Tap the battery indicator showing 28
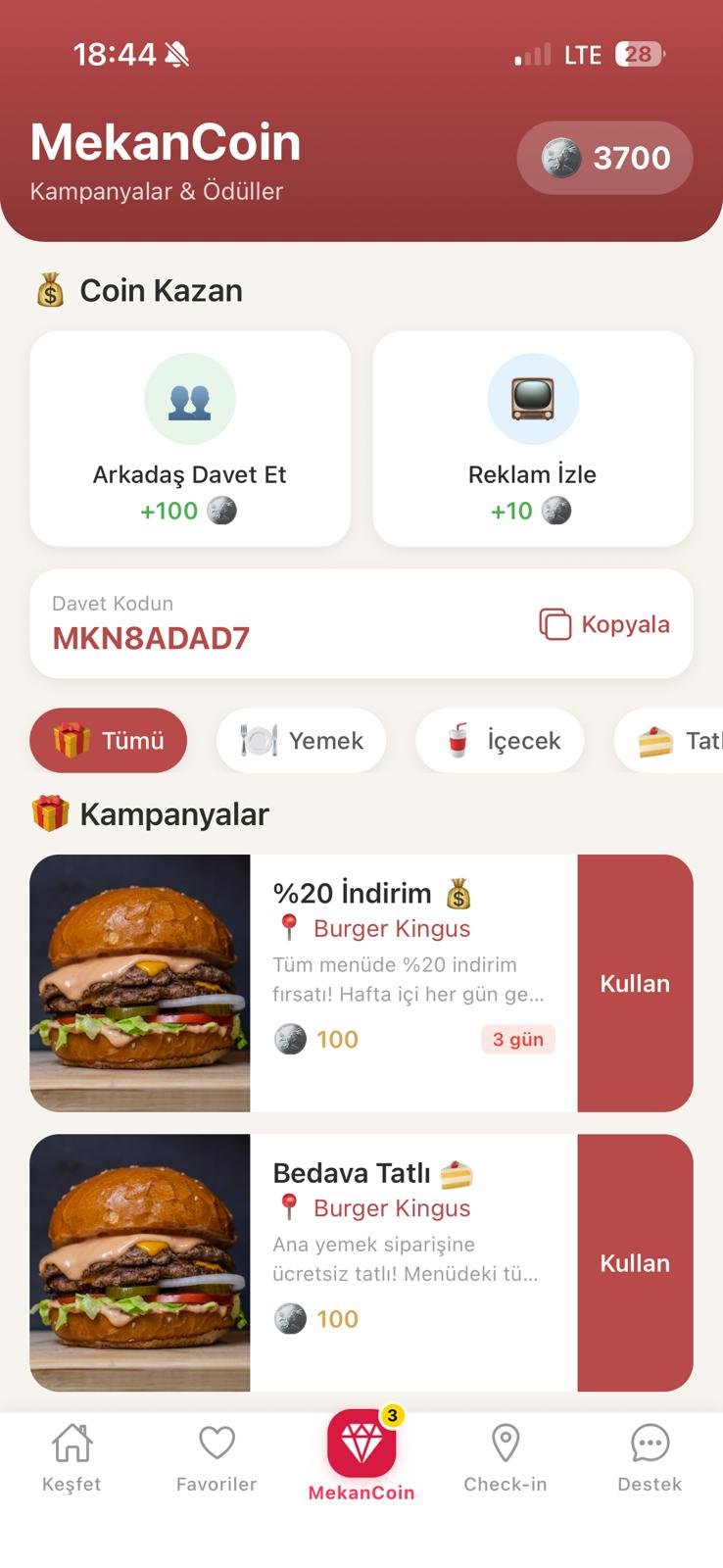This screenshot has height=1568, width=723. (x=638, y=54)
